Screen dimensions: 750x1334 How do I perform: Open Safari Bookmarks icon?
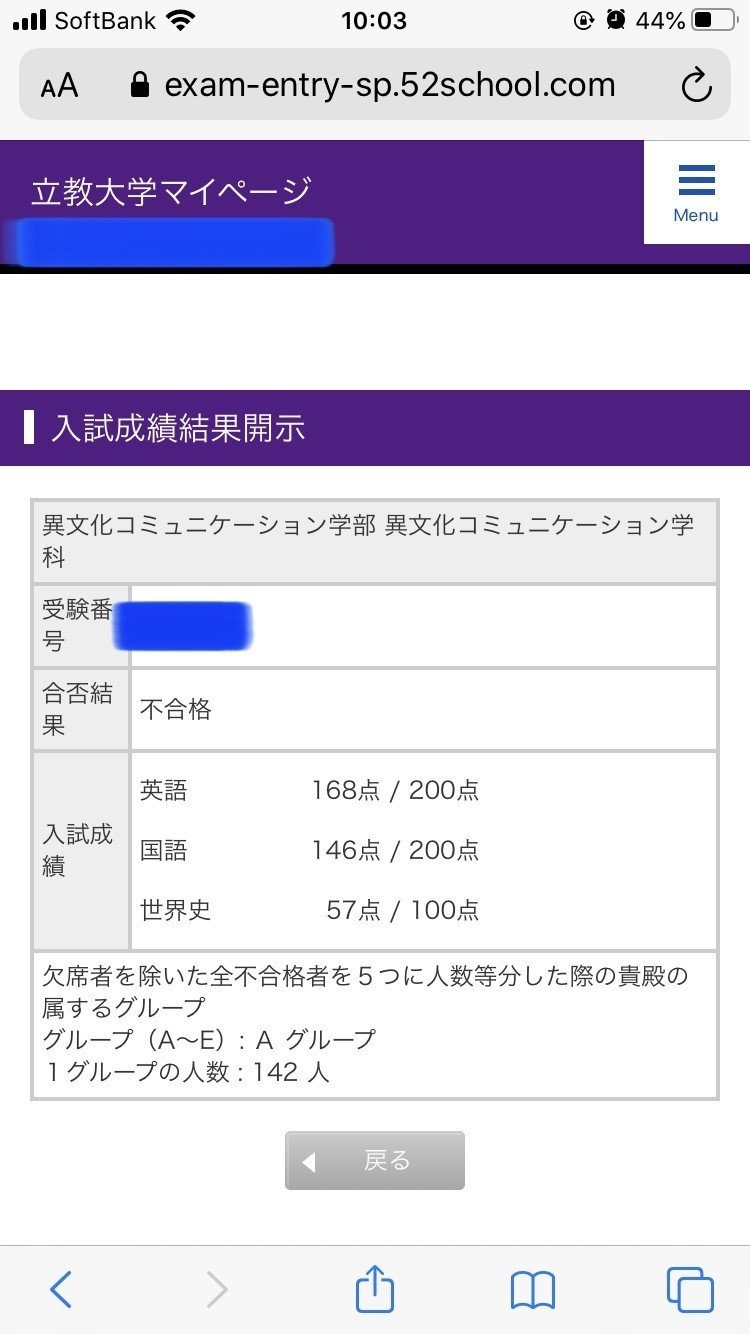point(531,1290)
